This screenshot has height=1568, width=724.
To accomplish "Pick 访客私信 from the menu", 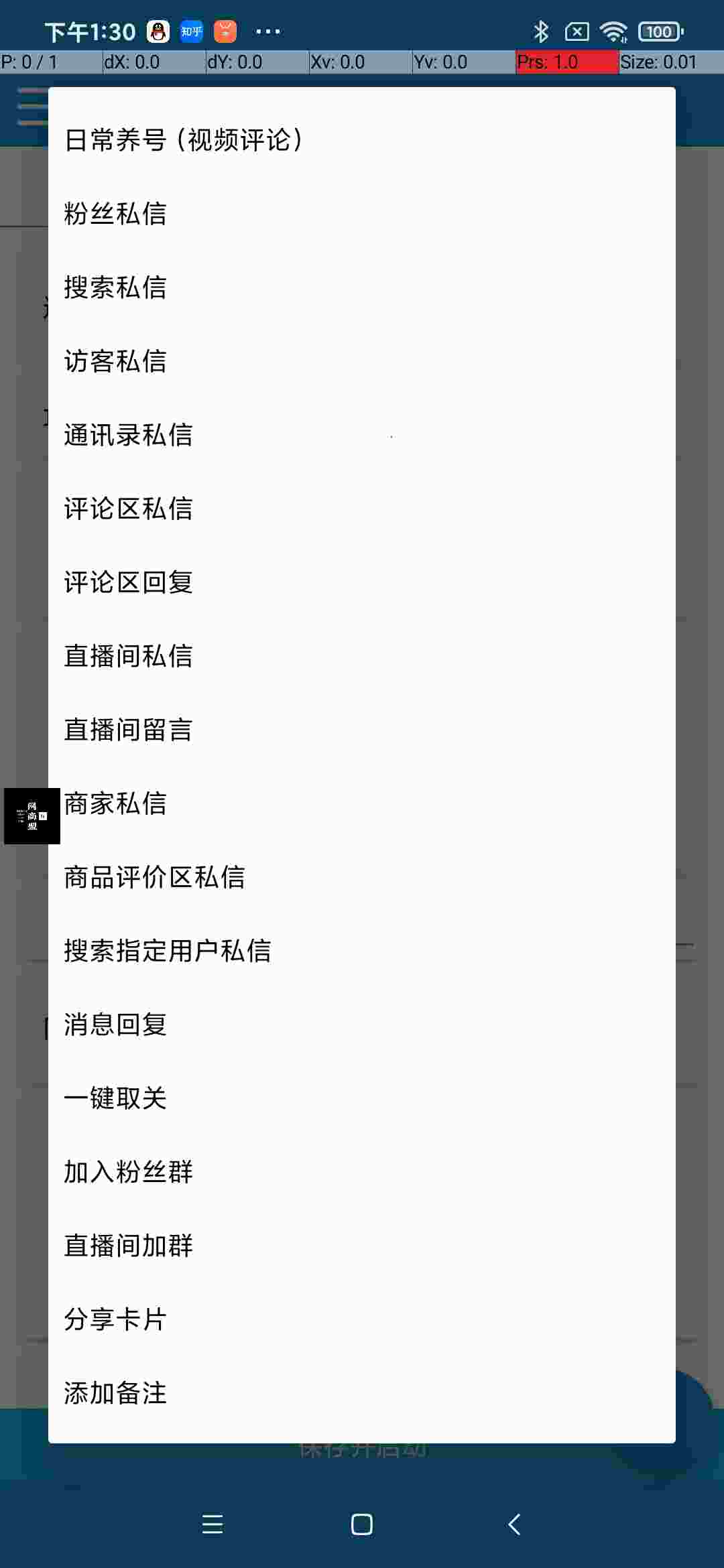I will click(x=115, y=361).
